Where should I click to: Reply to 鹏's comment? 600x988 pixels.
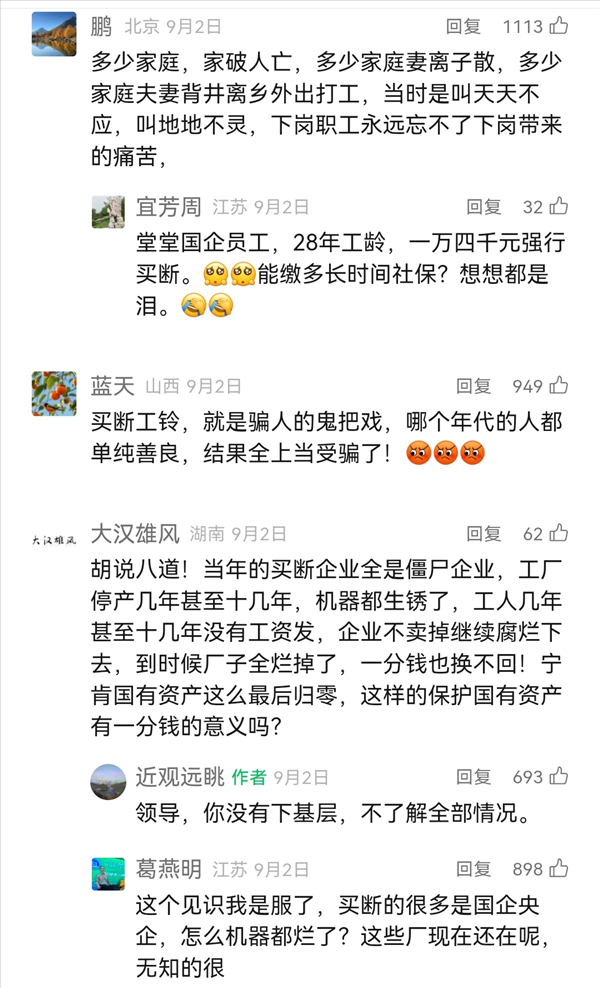tap(463, 27)
